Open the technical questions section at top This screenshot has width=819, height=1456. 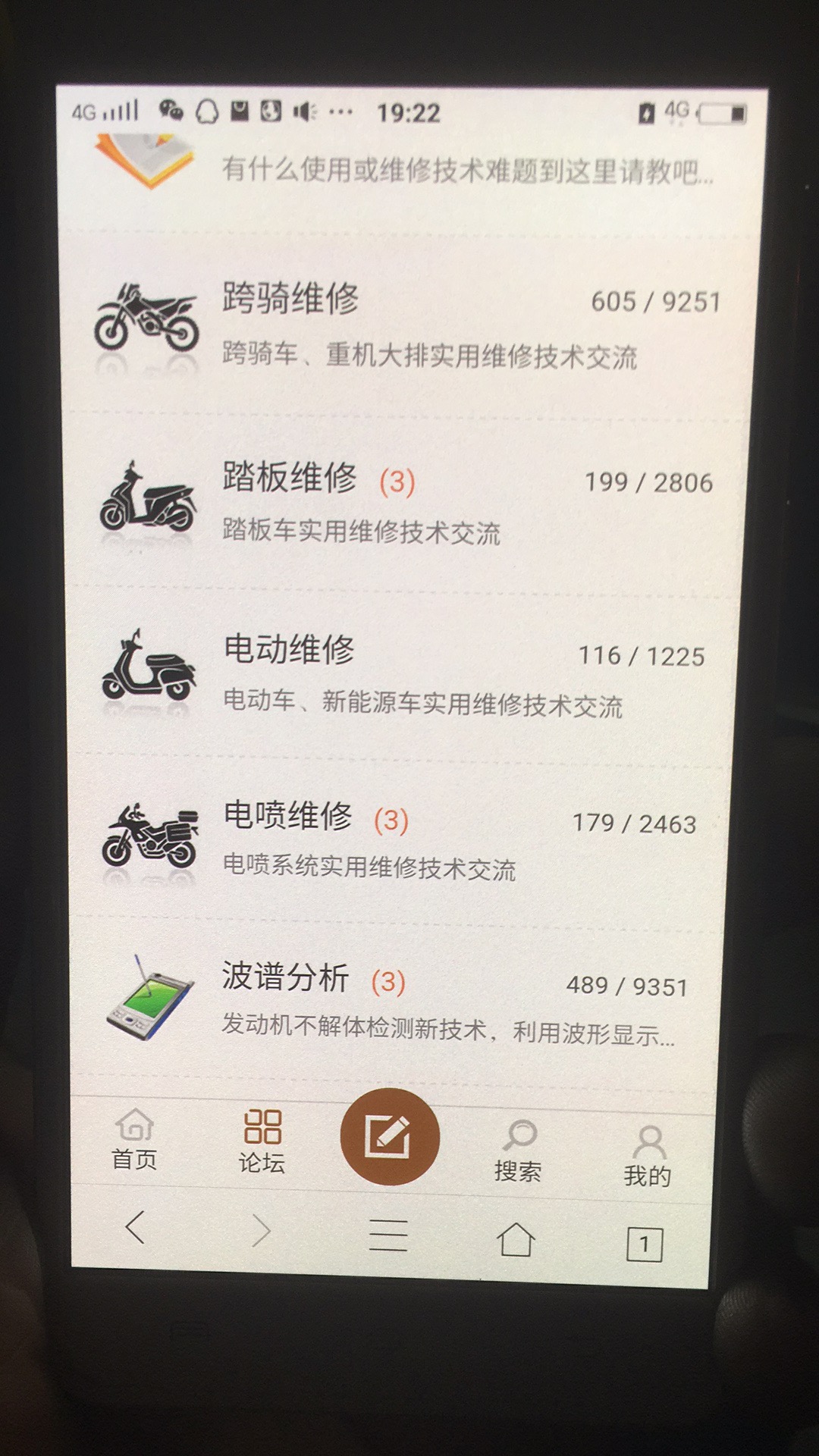[x=466, y=170]
